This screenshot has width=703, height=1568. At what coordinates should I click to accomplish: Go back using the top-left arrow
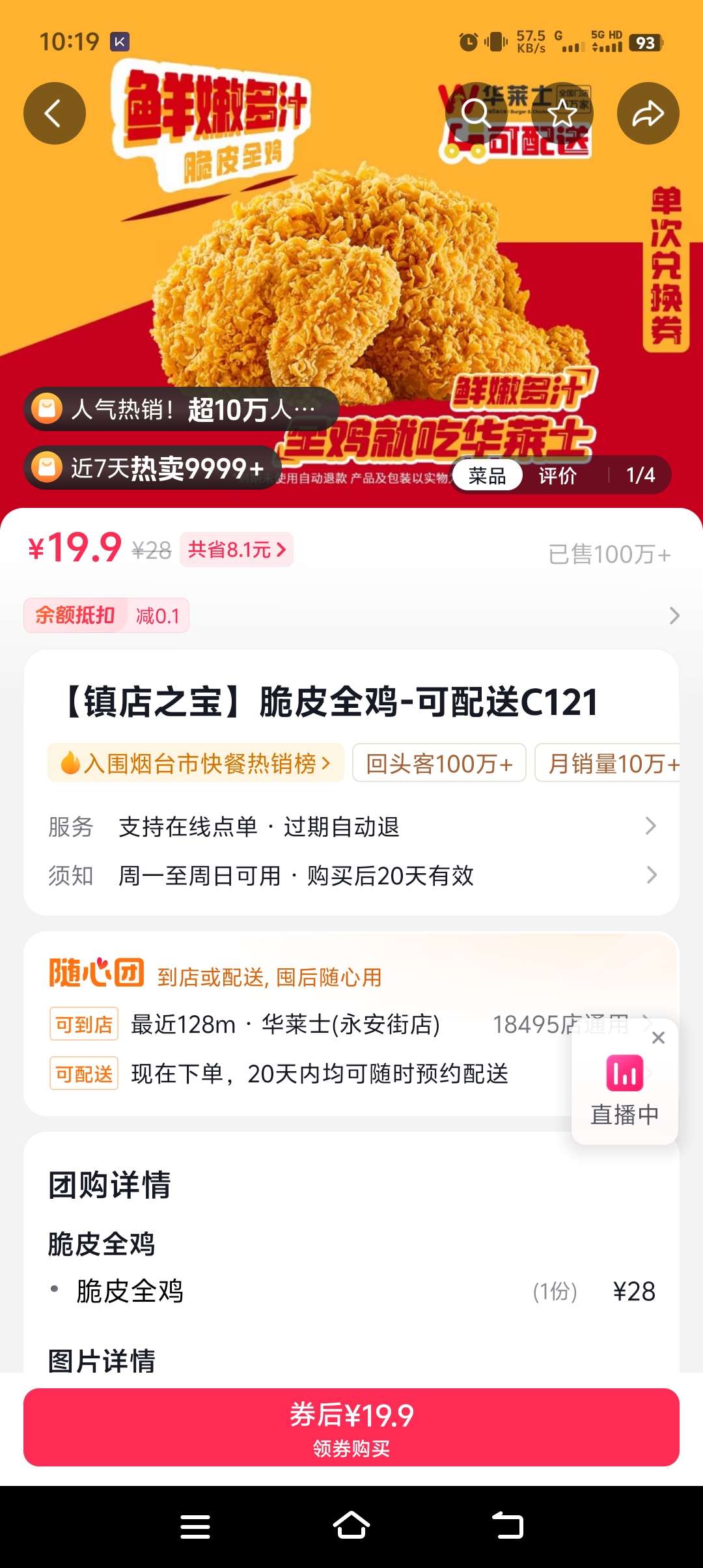click(55, 113)
